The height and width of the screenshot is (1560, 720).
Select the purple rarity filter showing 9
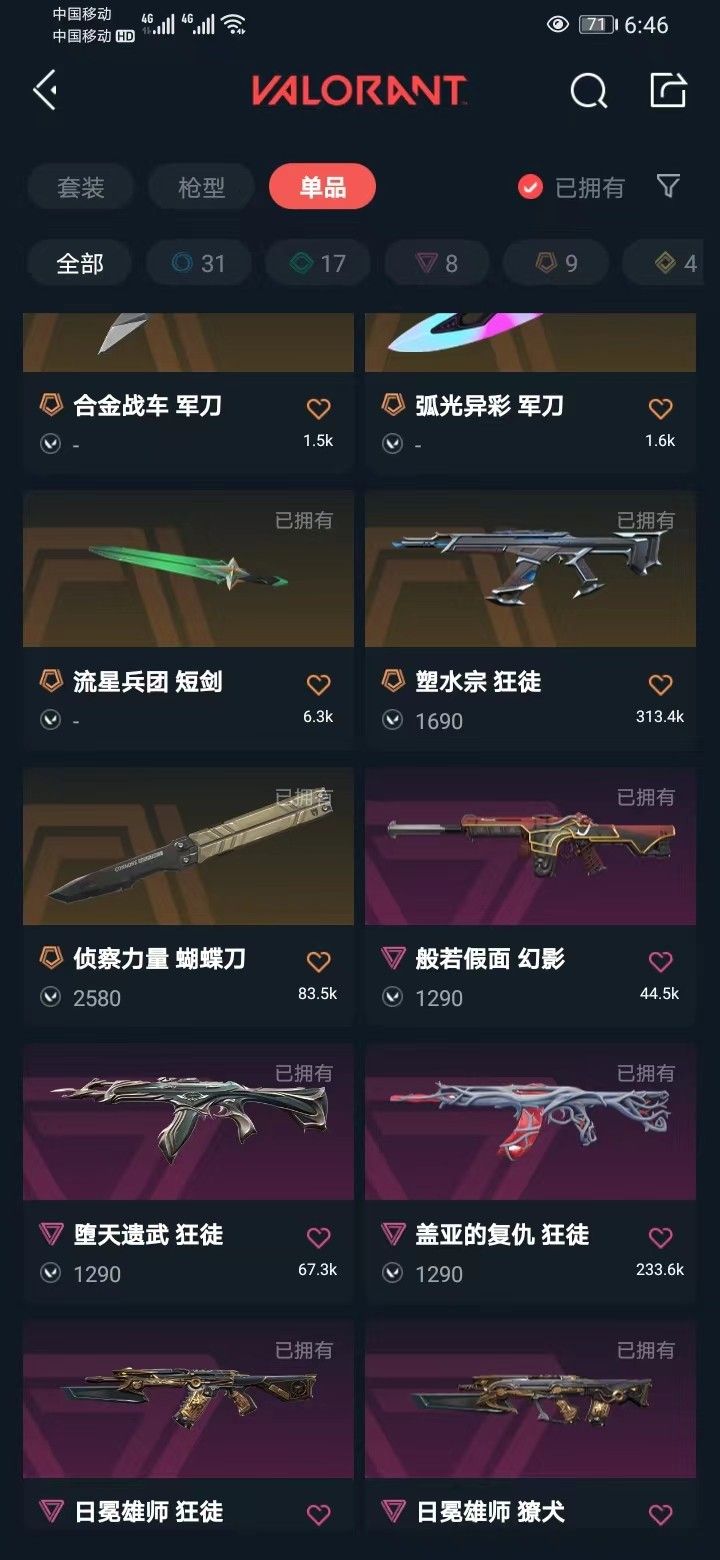tap(555, 263)
